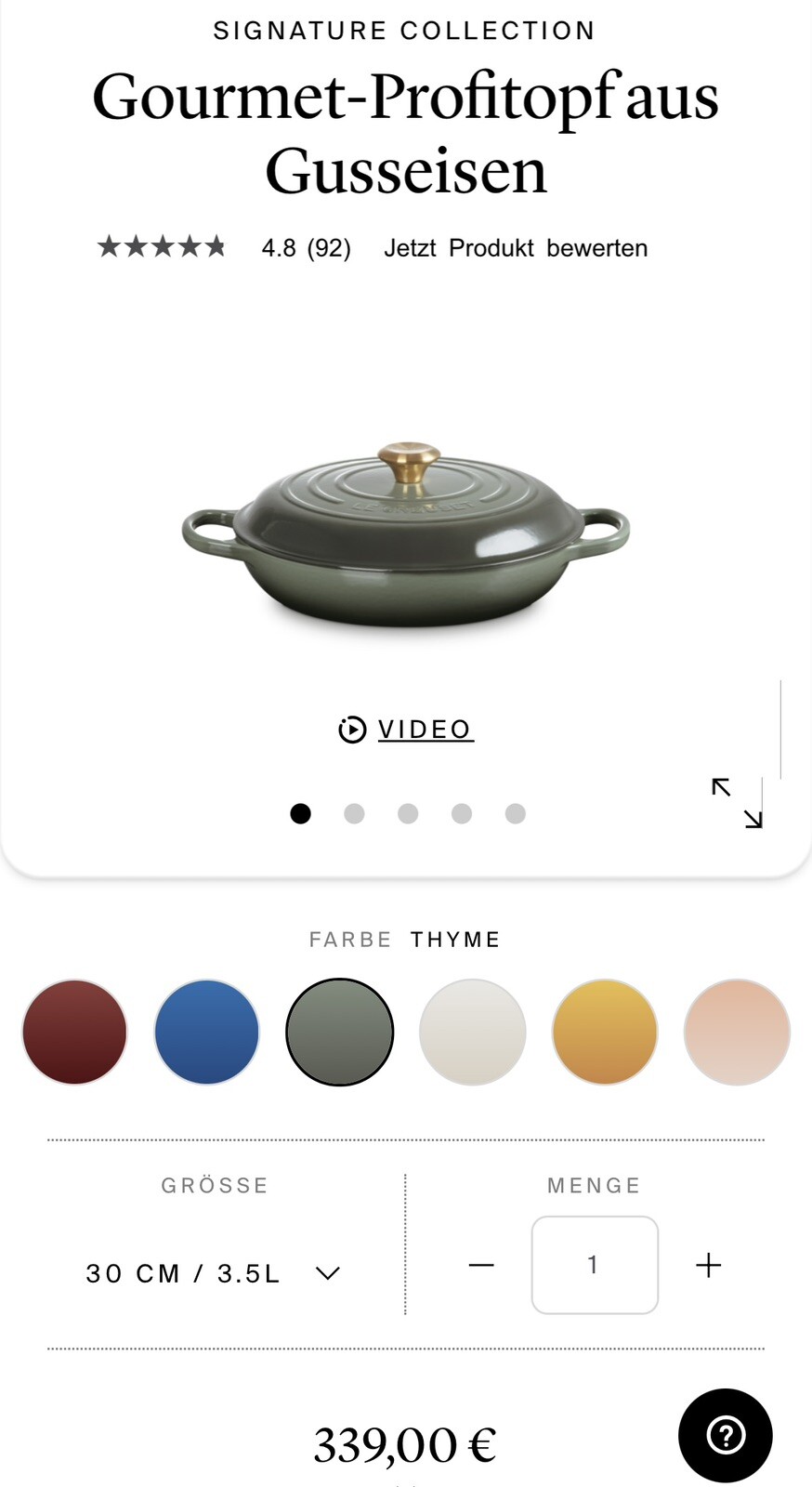Image resolution: width=812 pixels, height=1487 pixels.
Task: Select the first carousel dot indicator
Action: point(300,813)
